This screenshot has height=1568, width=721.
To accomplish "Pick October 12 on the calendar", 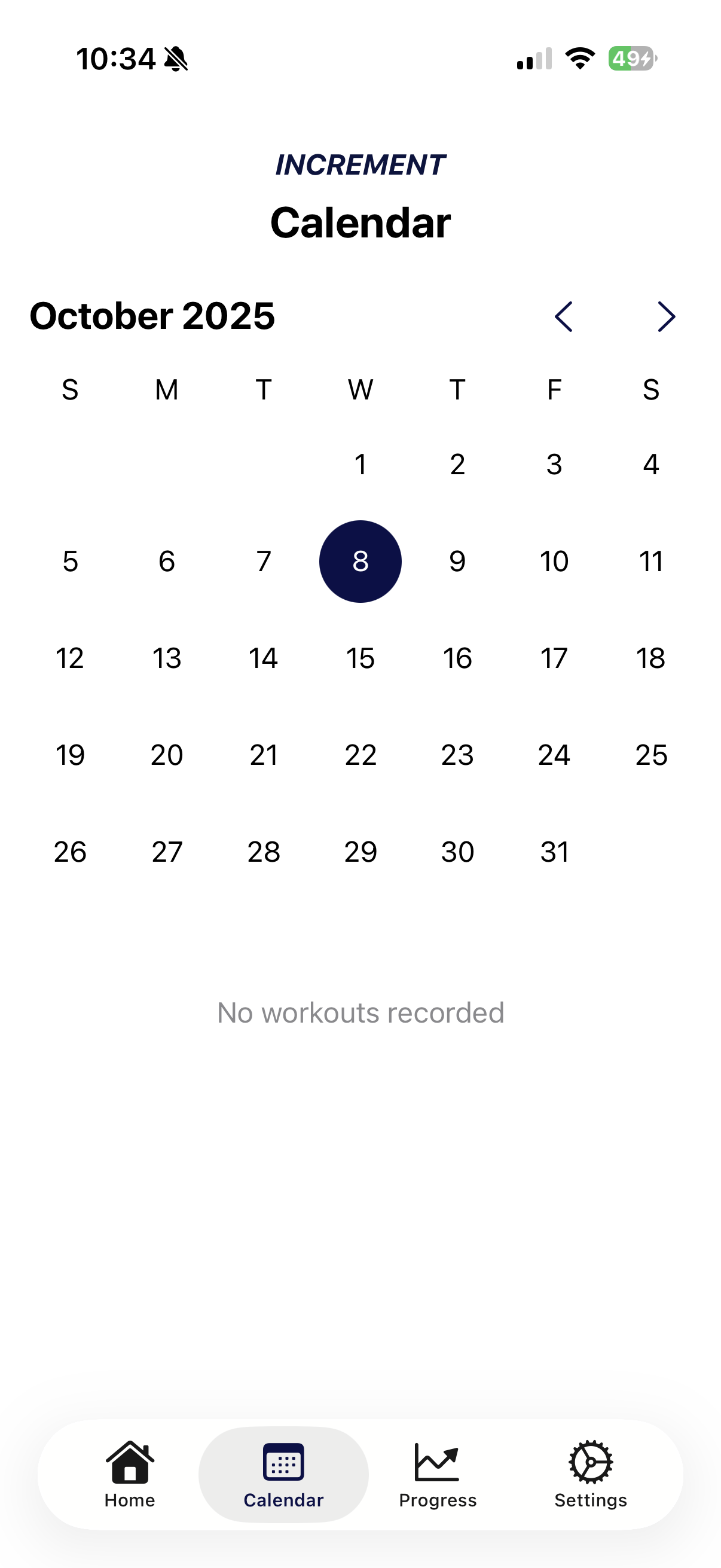I will click(70, 658).
